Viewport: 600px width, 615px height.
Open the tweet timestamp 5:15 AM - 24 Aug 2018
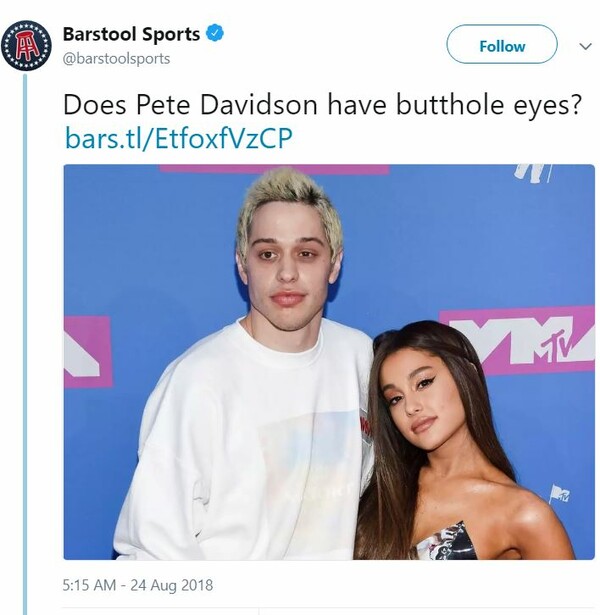(139, 585)
